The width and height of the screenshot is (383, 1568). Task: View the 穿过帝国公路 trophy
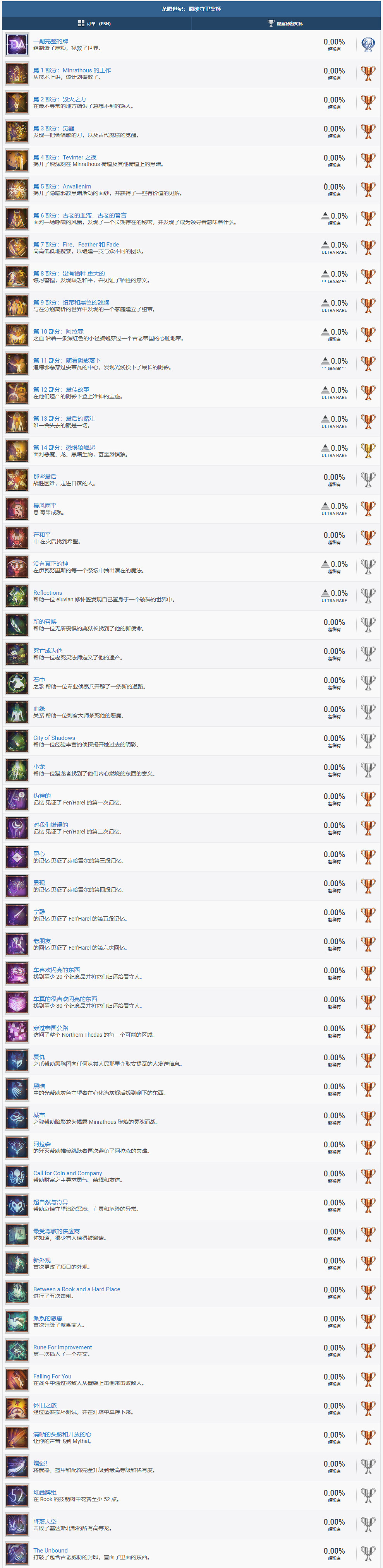(x=51, y=1028)
